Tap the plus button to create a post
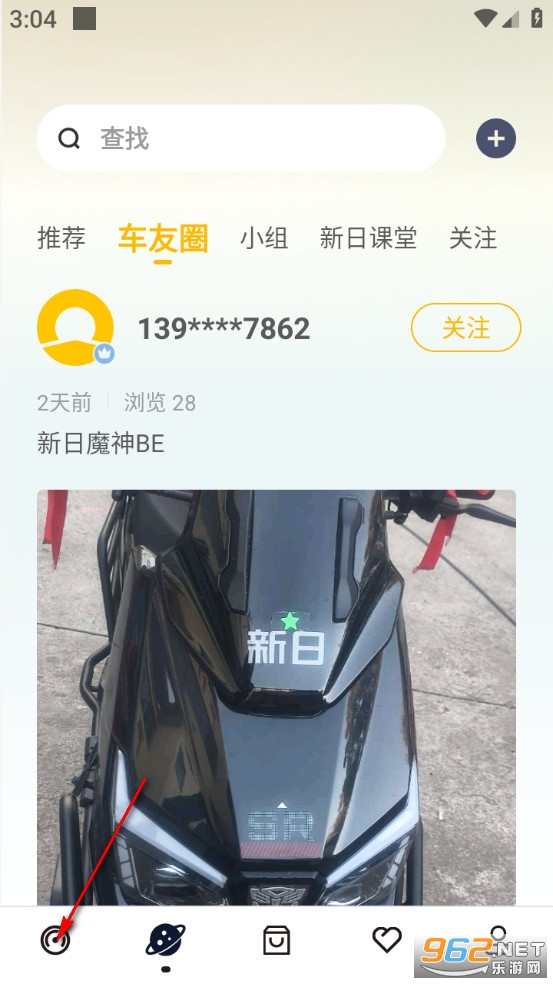 pyautogui.click(x=496, y=139)
